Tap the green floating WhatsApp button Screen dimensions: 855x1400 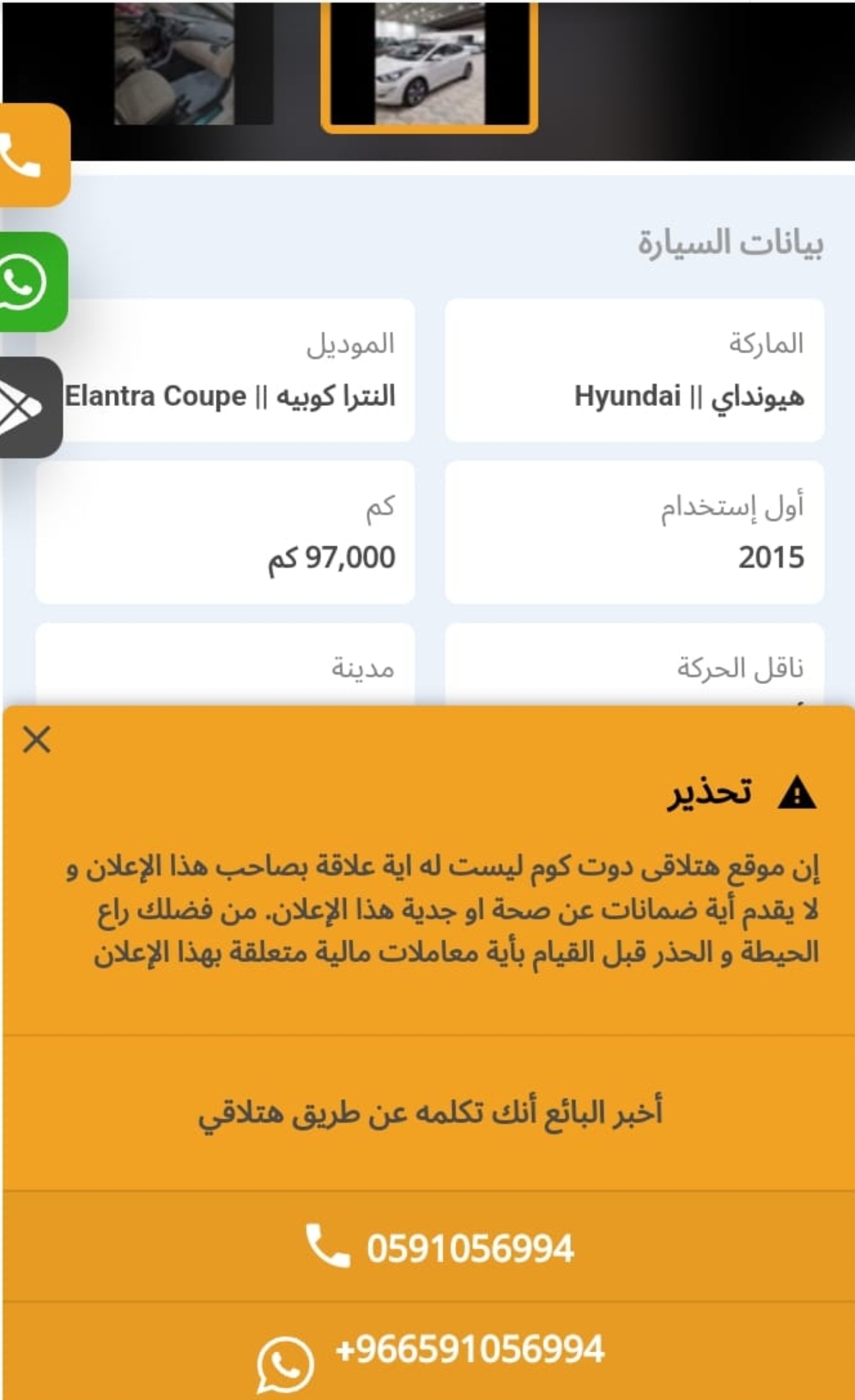31,282
